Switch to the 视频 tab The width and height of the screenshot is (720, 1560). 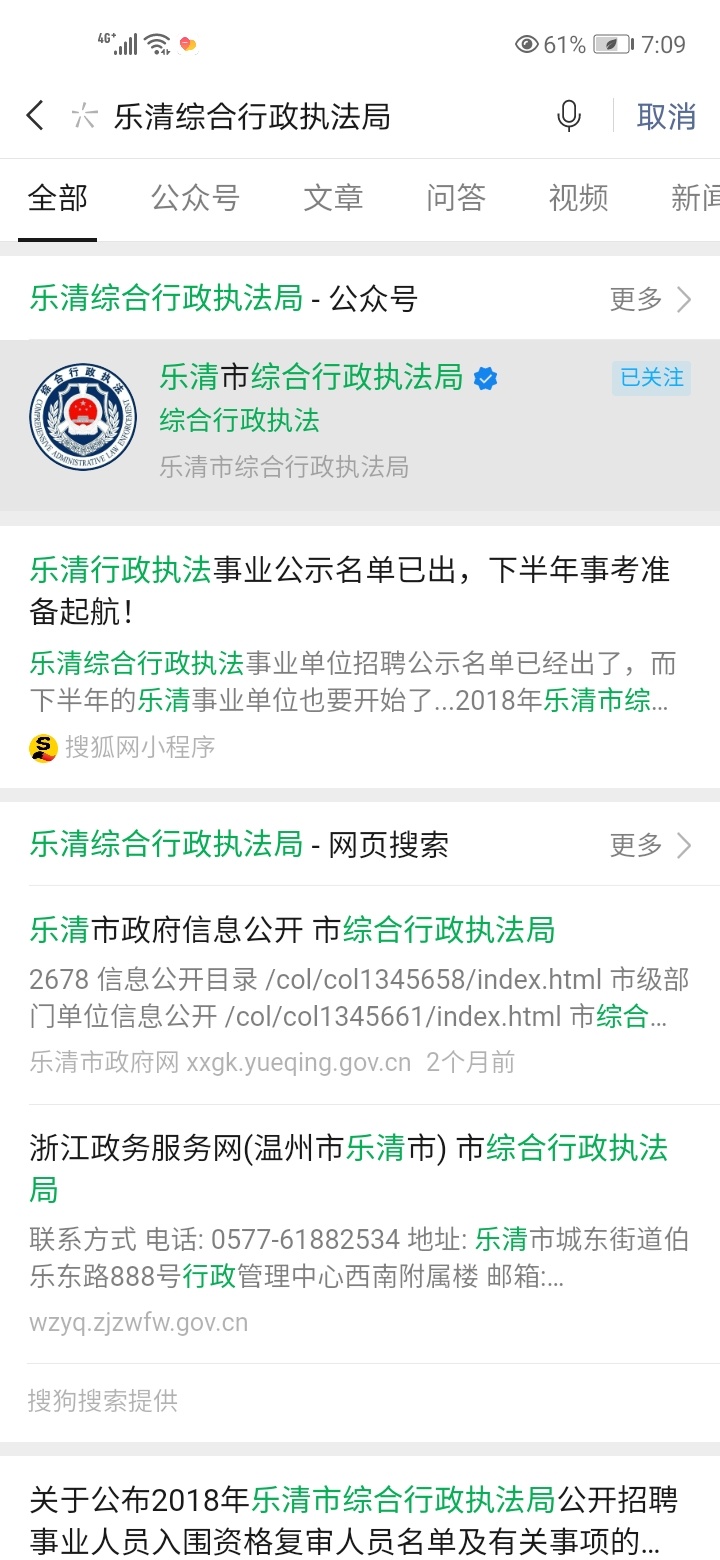[x=578, y=198]
